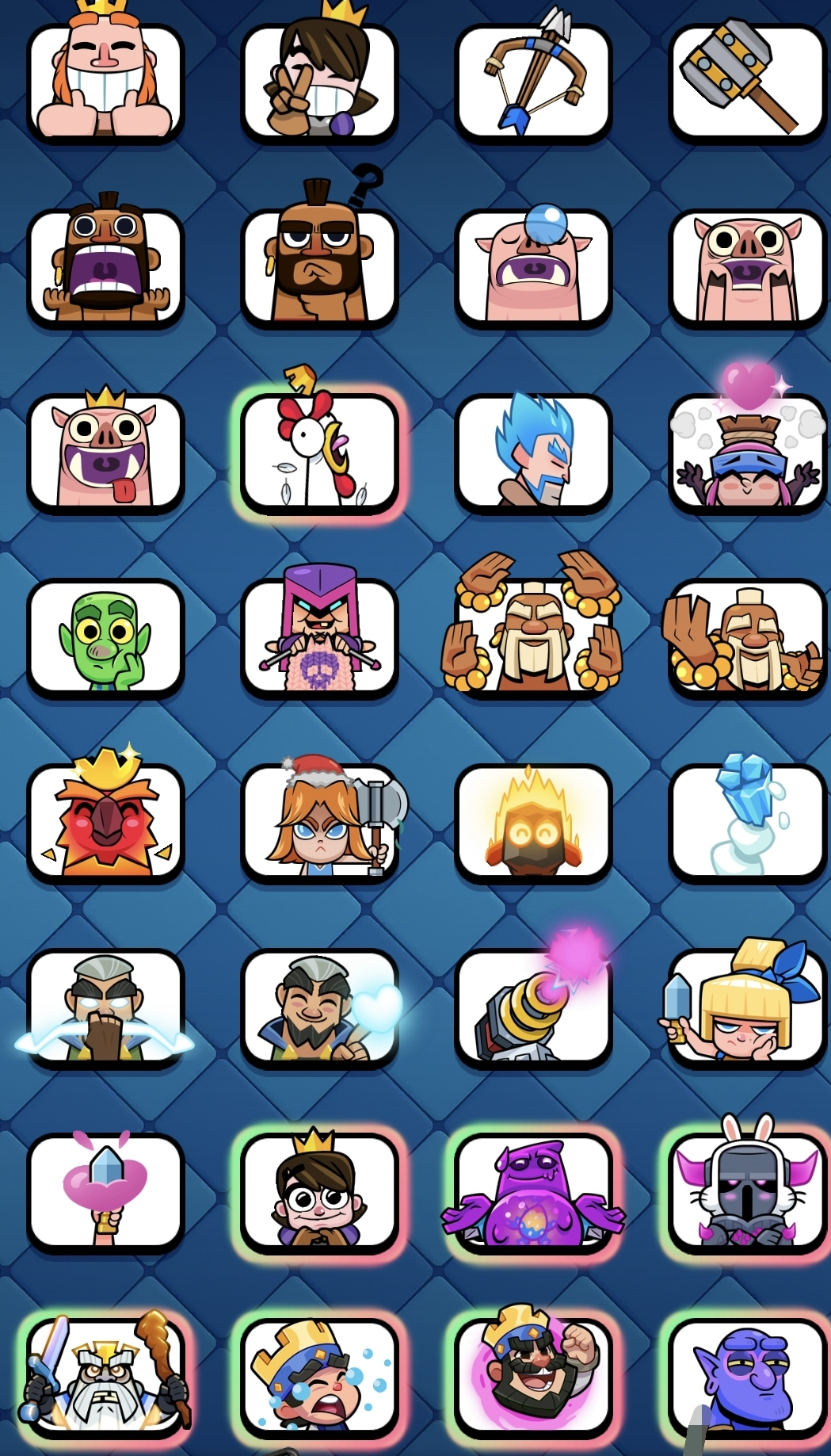Select the chicken emote
Image resolution: width=831 pixels, height=1456 pixels.
coord(319,452)
